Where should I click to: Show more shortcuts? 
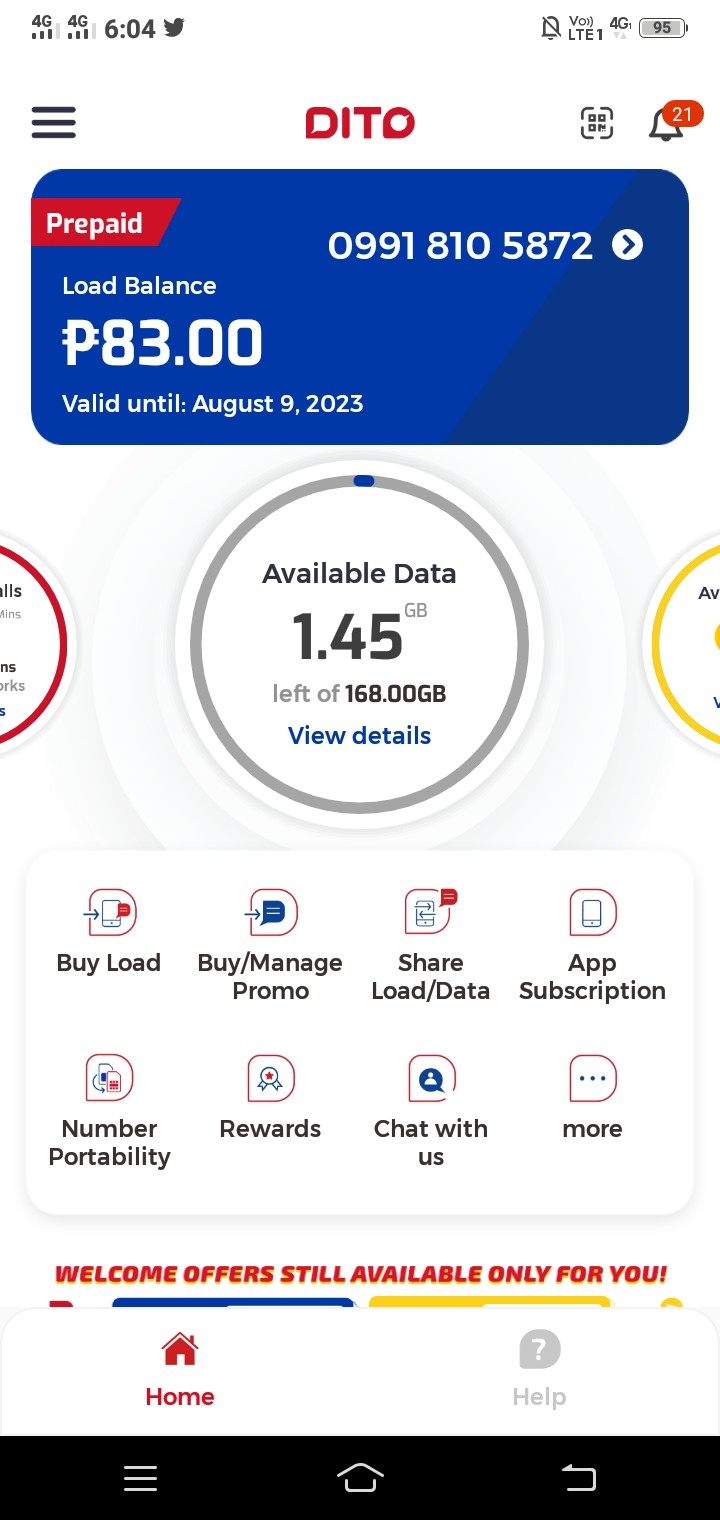(x=592, y=1098)
